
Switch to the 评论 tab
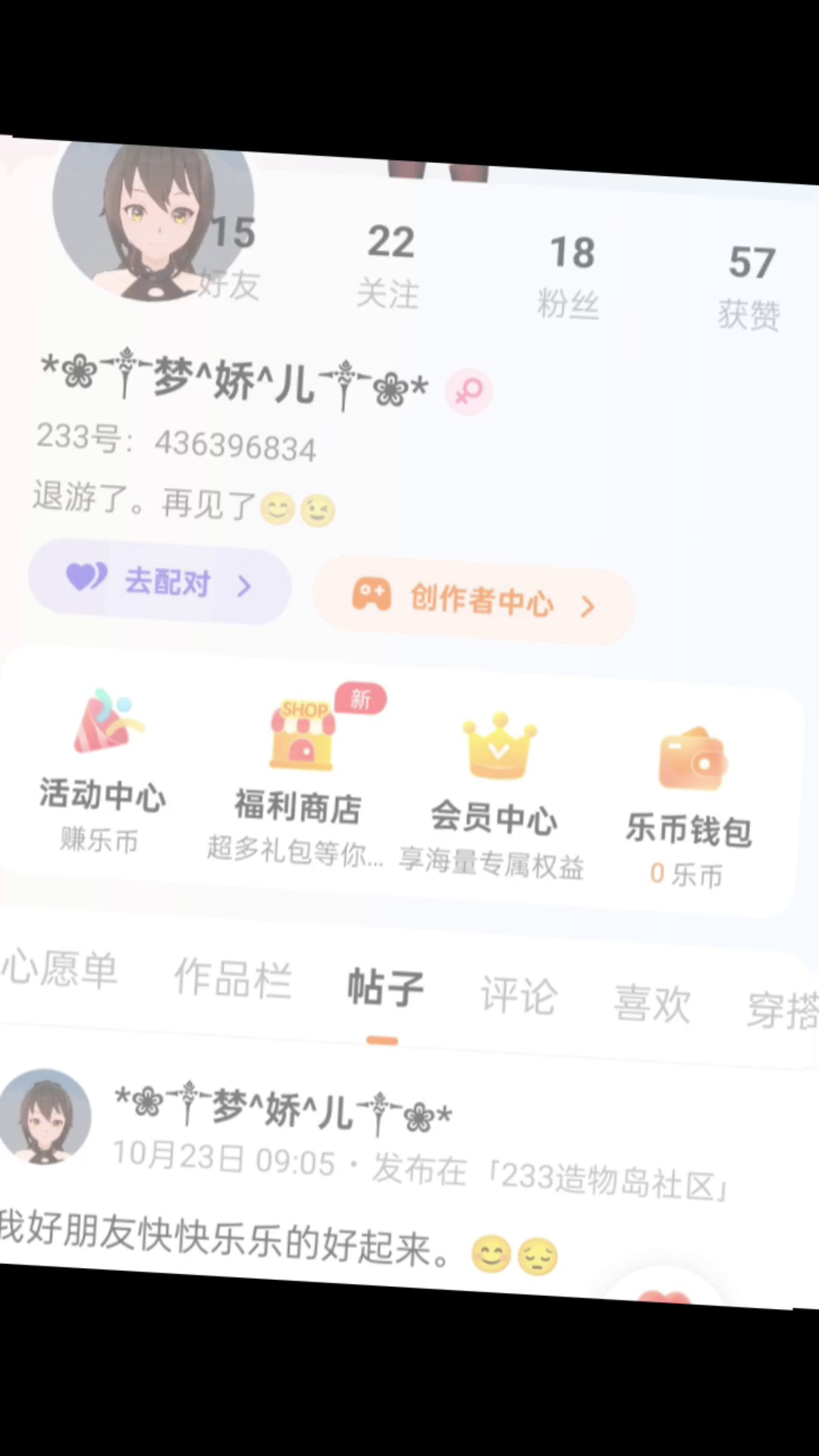point(519,996)
